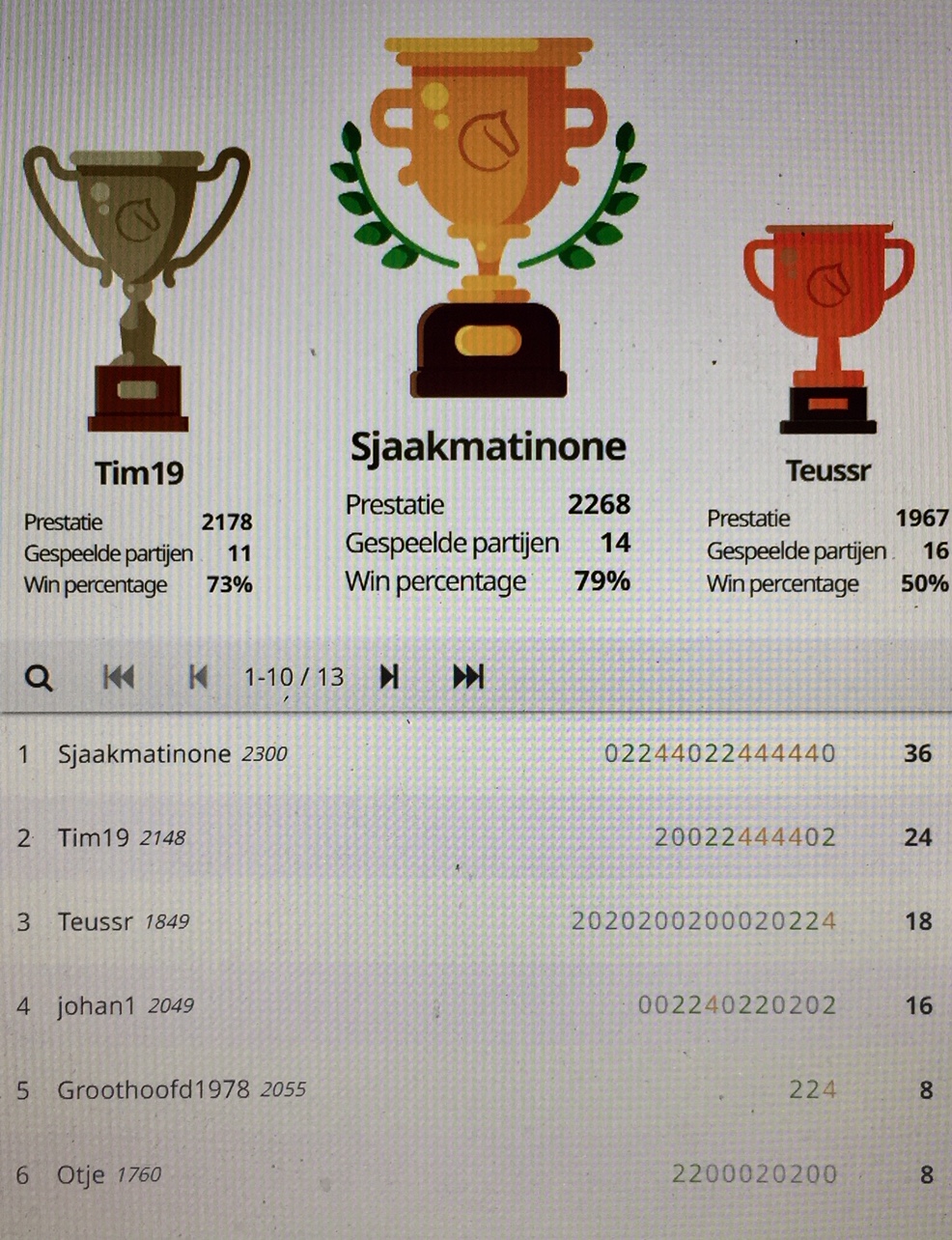Open Teussr's row in the standings
The width and height of the screenshot is (952, 1240).
click(x=95, y=921)
